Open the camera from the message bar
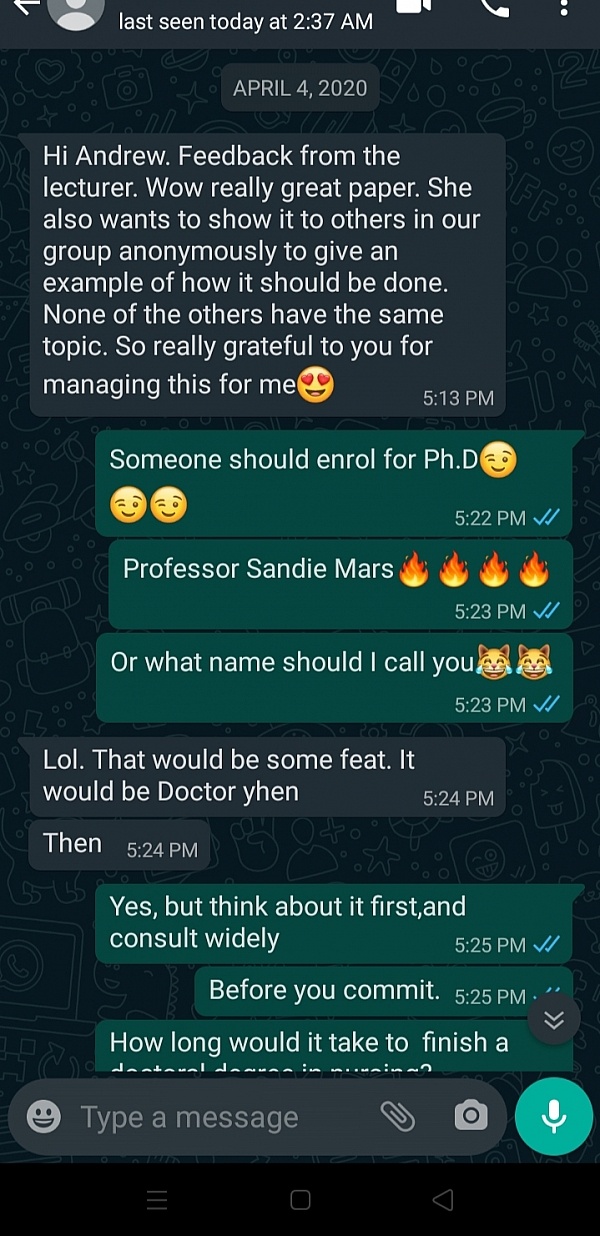This screenshot has height=1236, width=600. 470,1116
